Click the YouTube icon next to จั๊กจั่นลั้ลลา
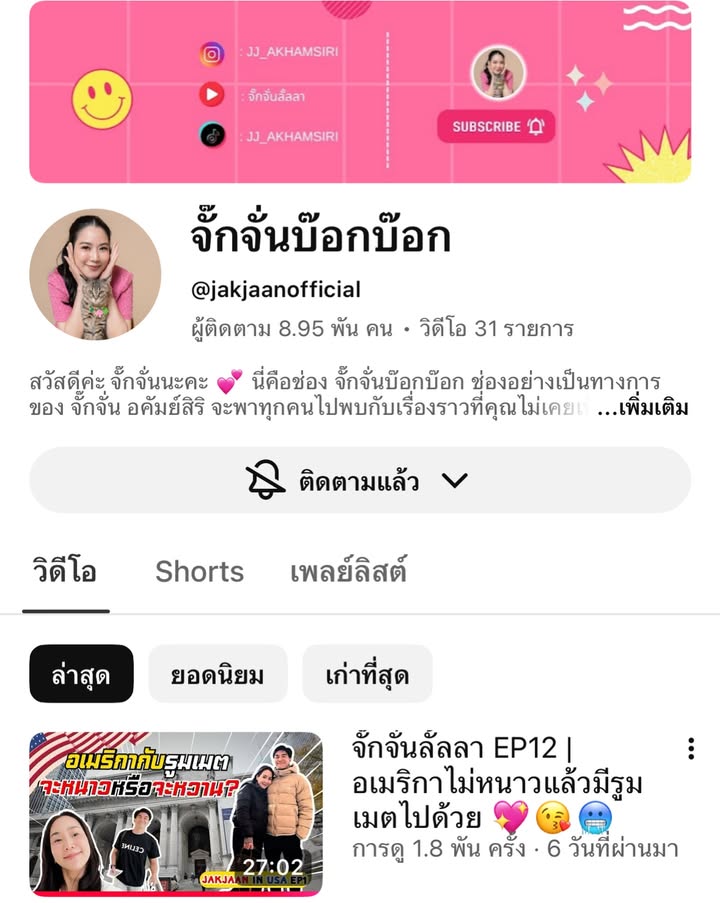This screenshot has height=903, width=720. 210,91
